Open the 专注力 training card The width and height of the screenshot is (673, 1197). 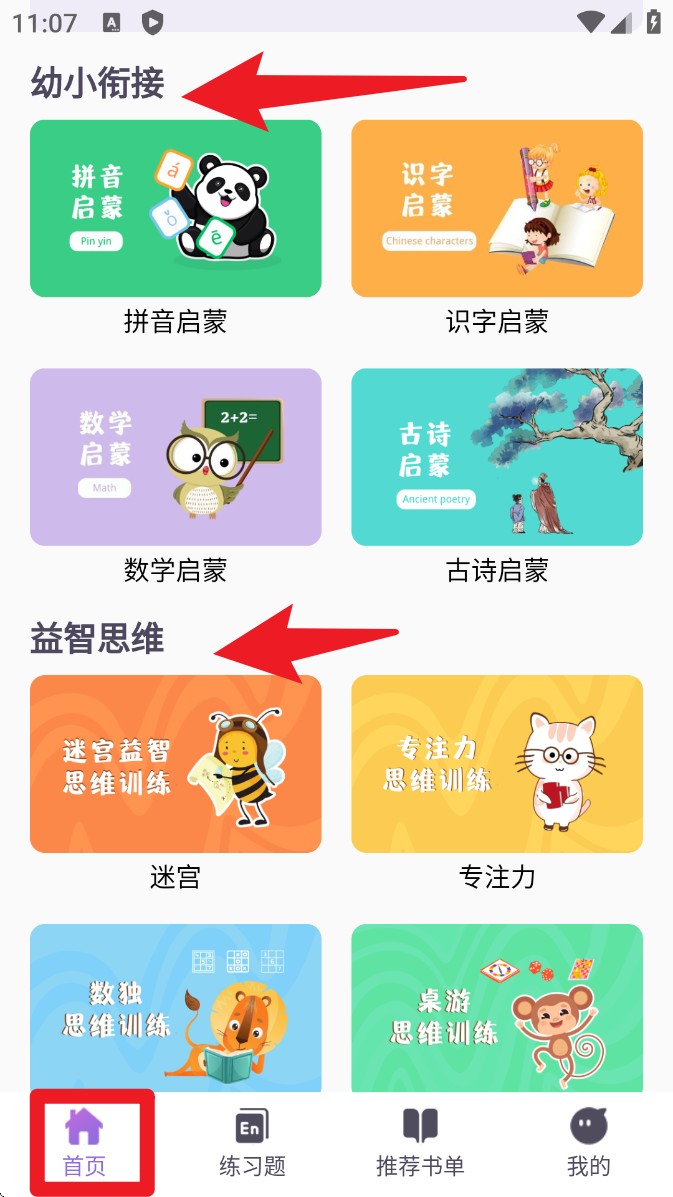pos(496,763)
